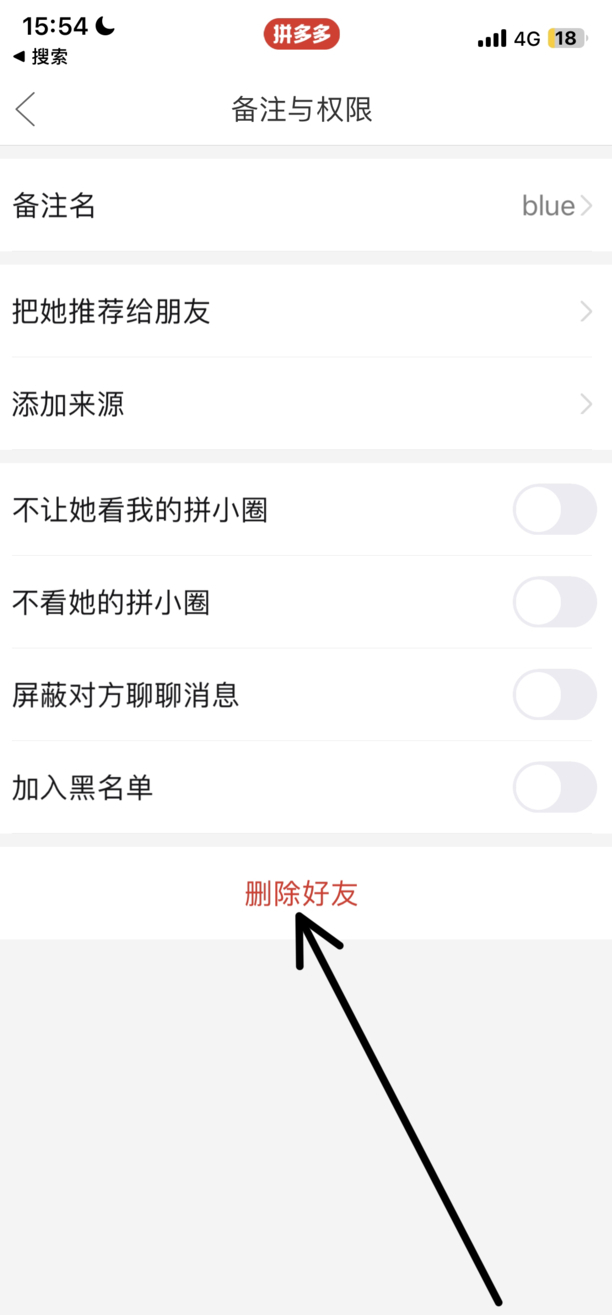The width and height of the screenshot is (612, 1315).
Task: Open the 备注名 row showing blue
Action: point(306,206)
